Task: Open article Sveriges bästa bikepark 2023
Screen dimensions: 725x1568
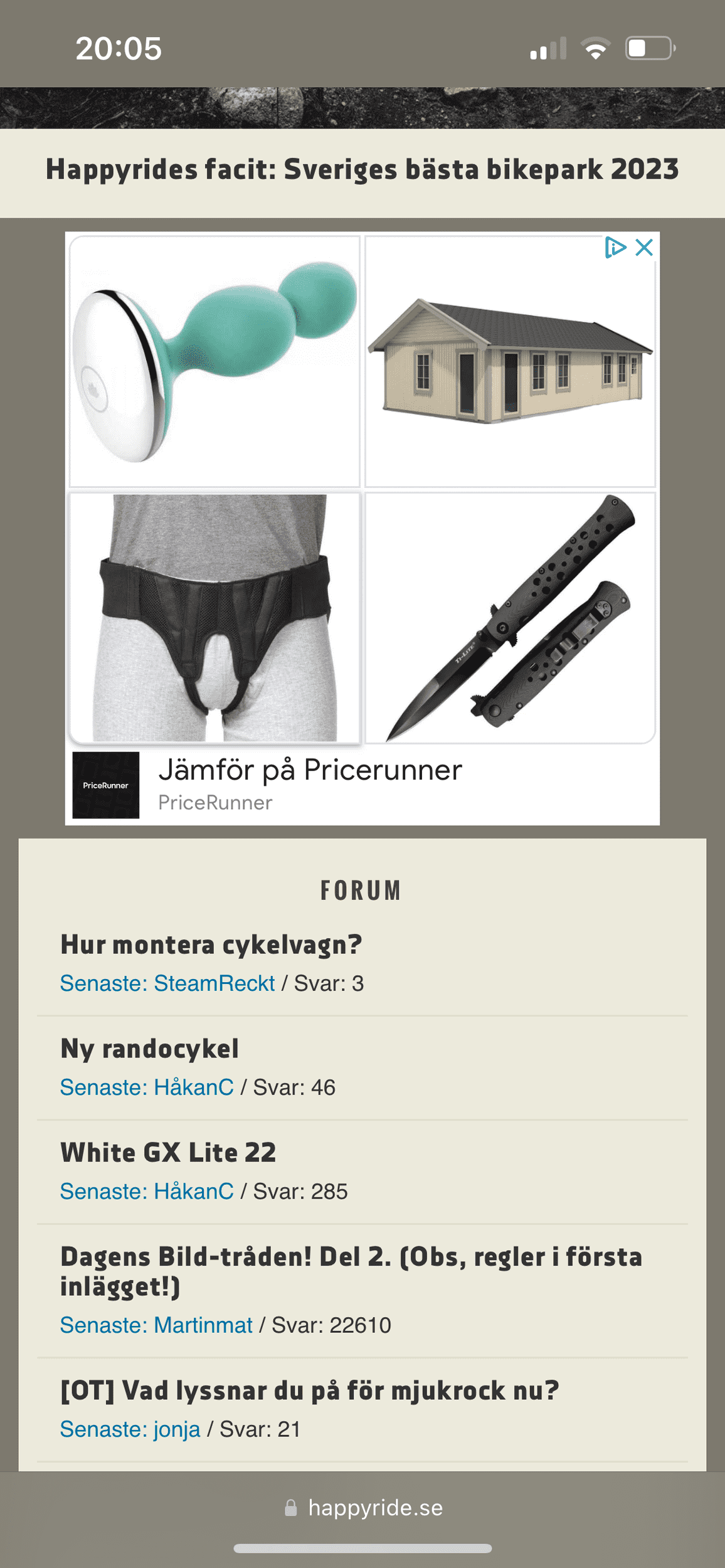Action: pyautogui.click(x=362, y=169)
